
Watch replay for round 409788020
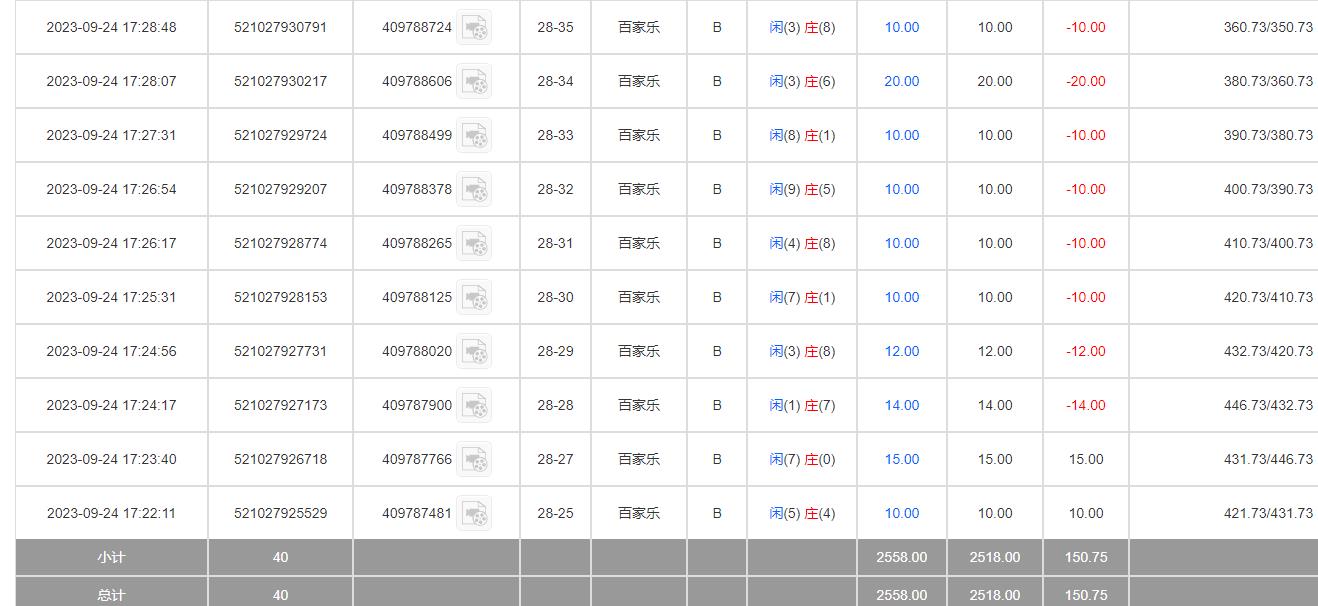coord(474,352)
